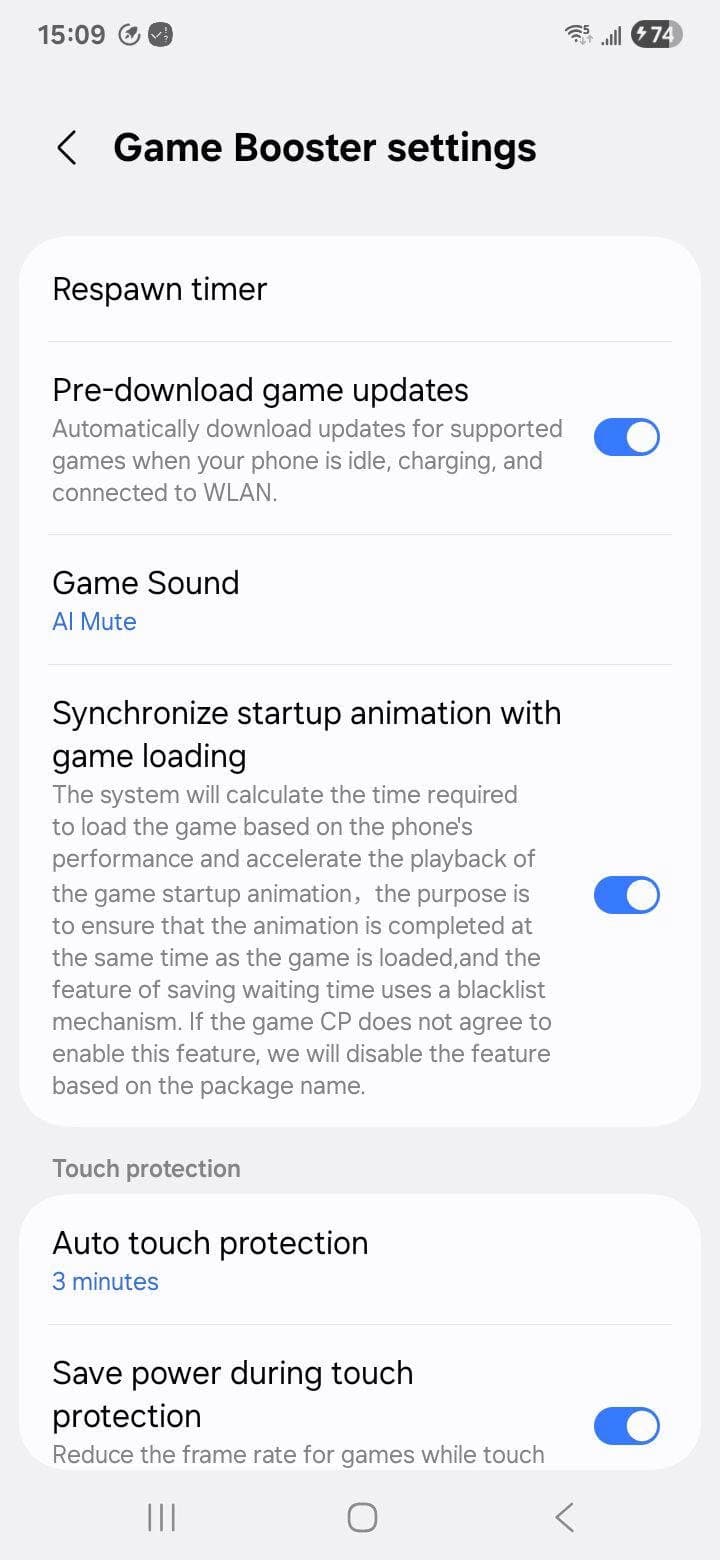Tap the back chevron in the navigation bar
720x1560 pixels.
(563, 1516)
